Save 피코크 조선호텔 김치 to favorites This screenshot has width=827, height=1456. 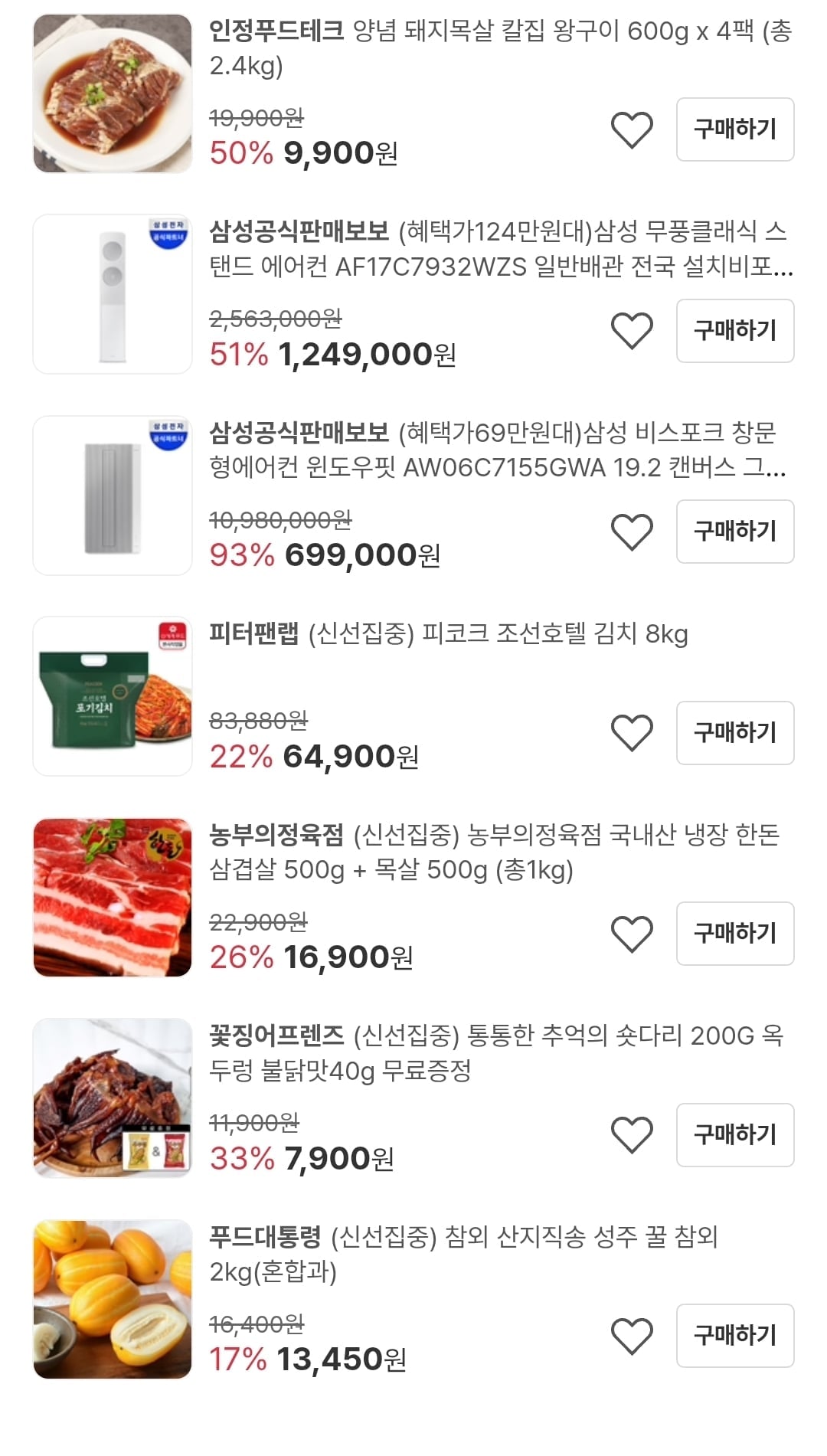click(x=632, y=733)
